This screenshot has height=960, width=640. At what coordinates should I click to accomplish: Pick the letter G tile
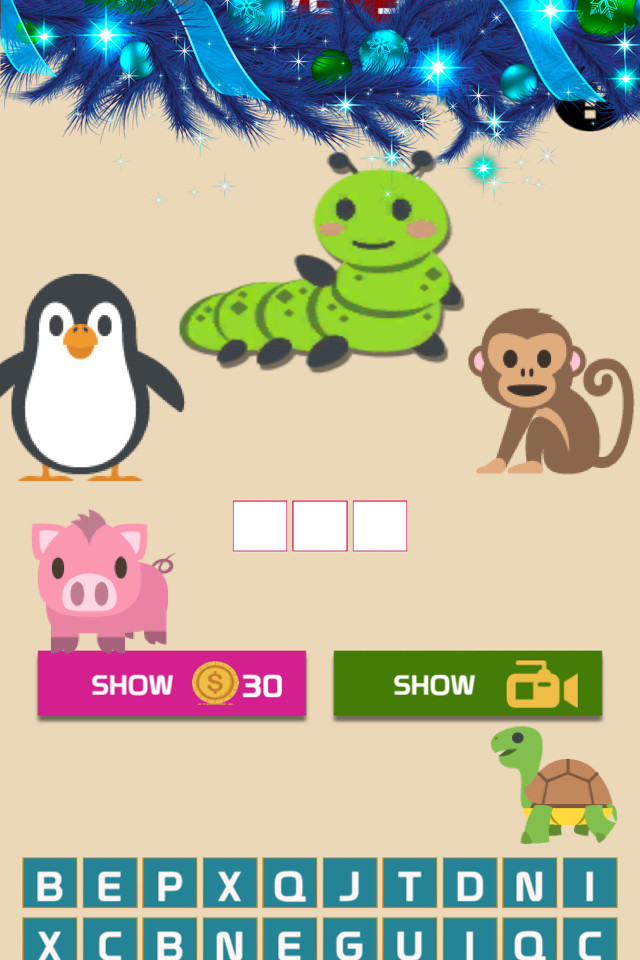point(349,940)
